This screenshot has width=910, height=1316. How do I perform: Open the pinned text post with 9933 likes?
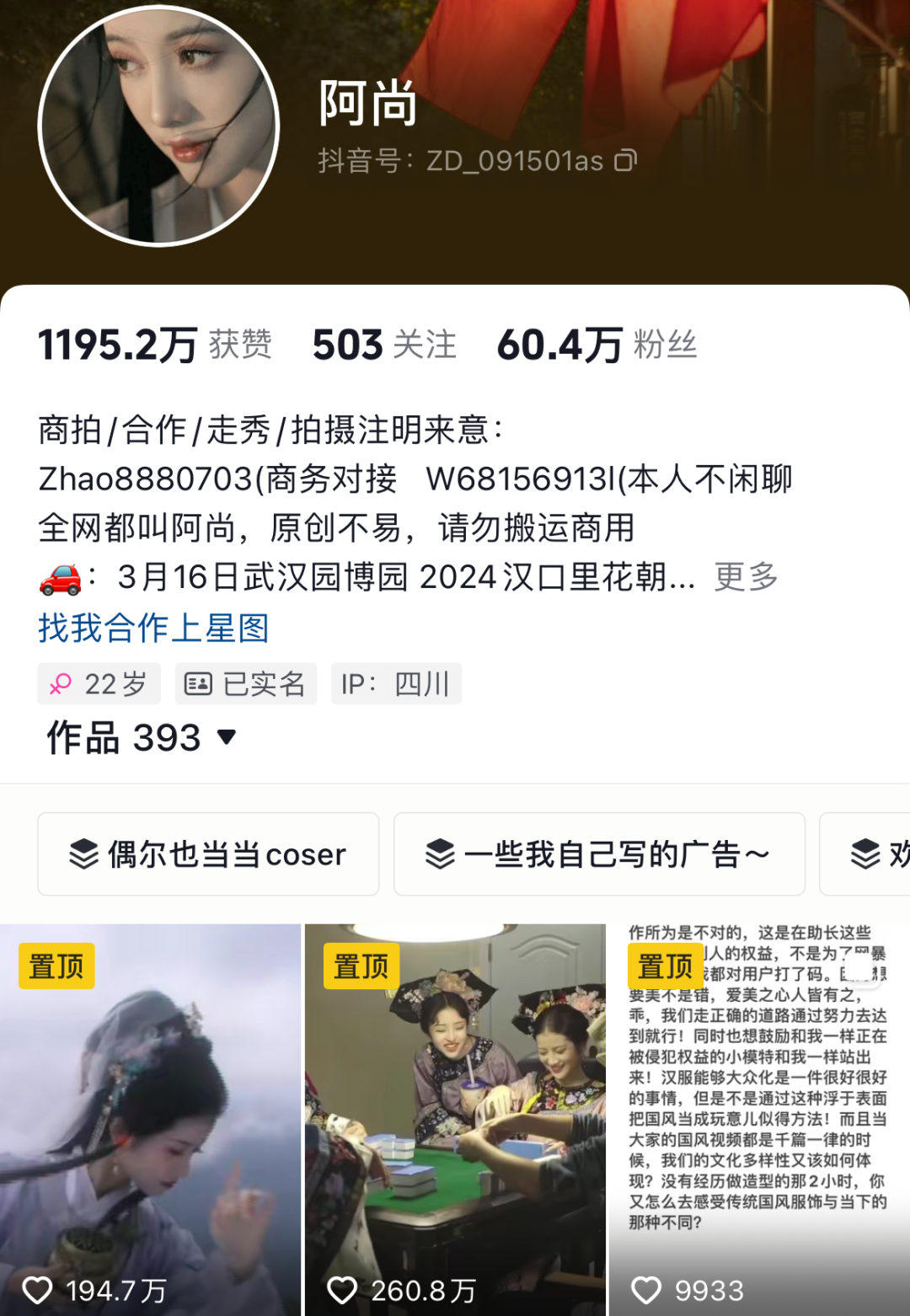(x=758, y=1121)
